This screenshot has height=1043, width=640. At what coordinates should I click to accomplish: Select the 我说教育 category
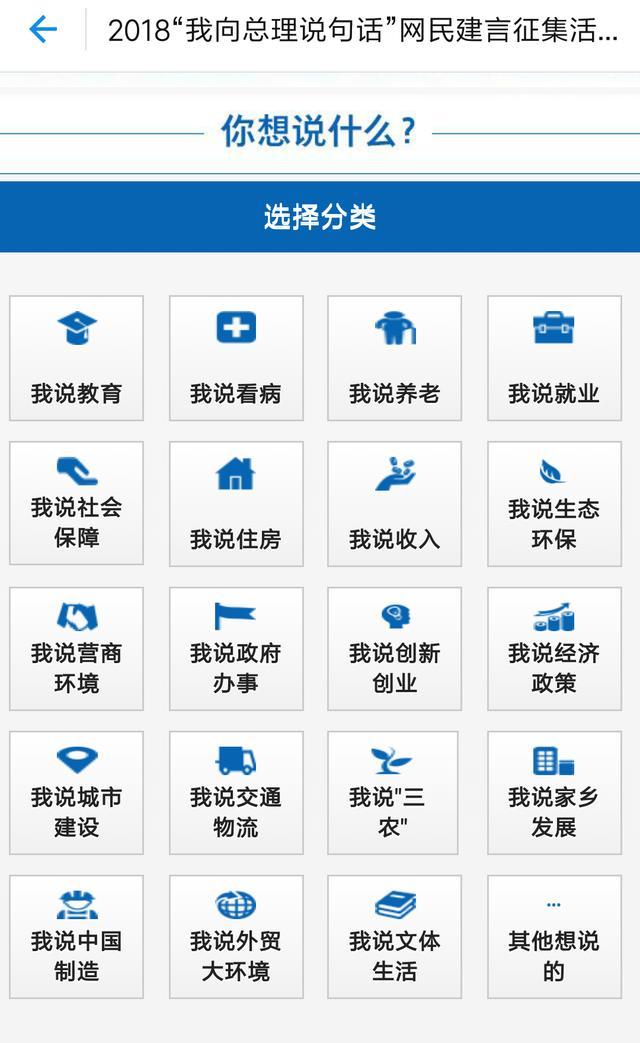pos(77,358)
